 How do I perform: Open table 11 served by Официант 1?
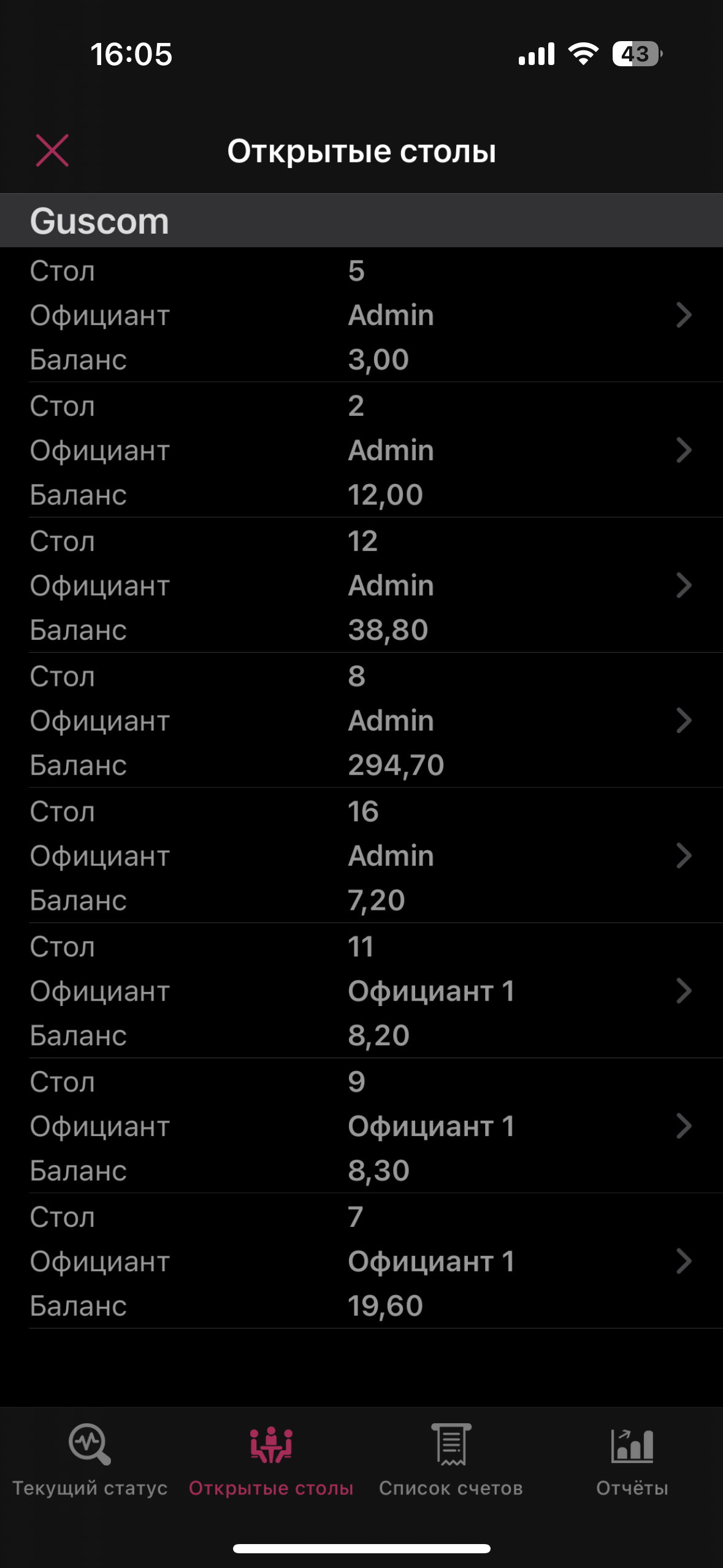click(x=368, y=991)
